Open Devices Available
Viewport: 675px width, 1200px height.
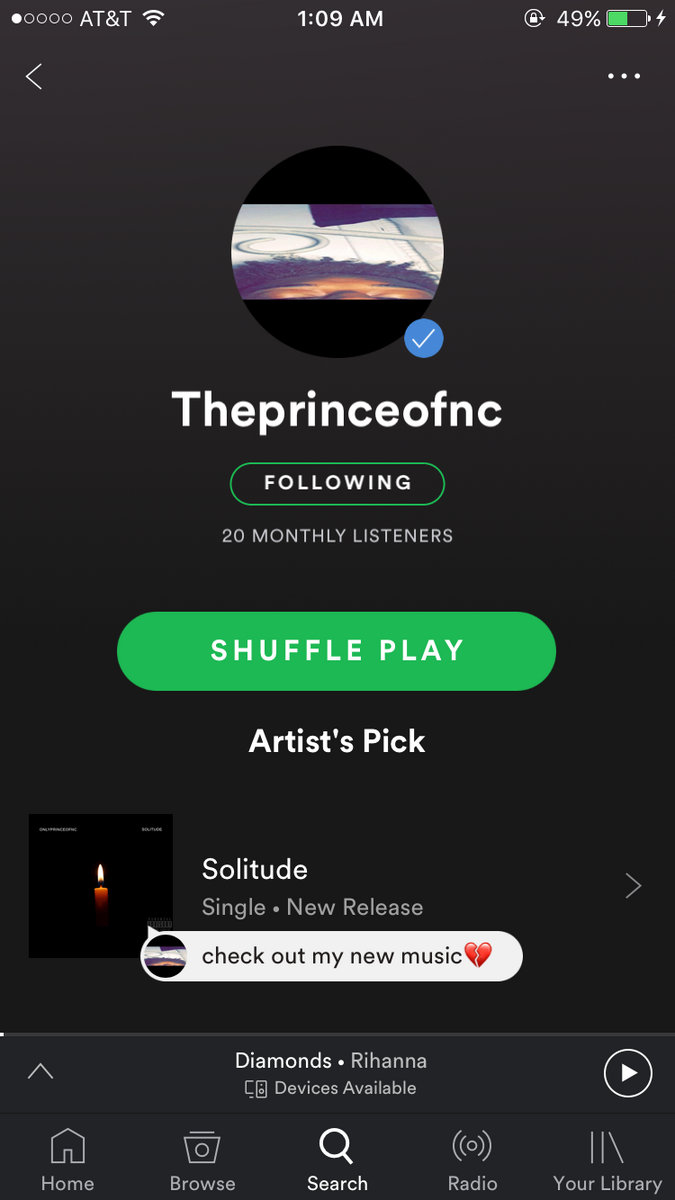[331, 1088]
